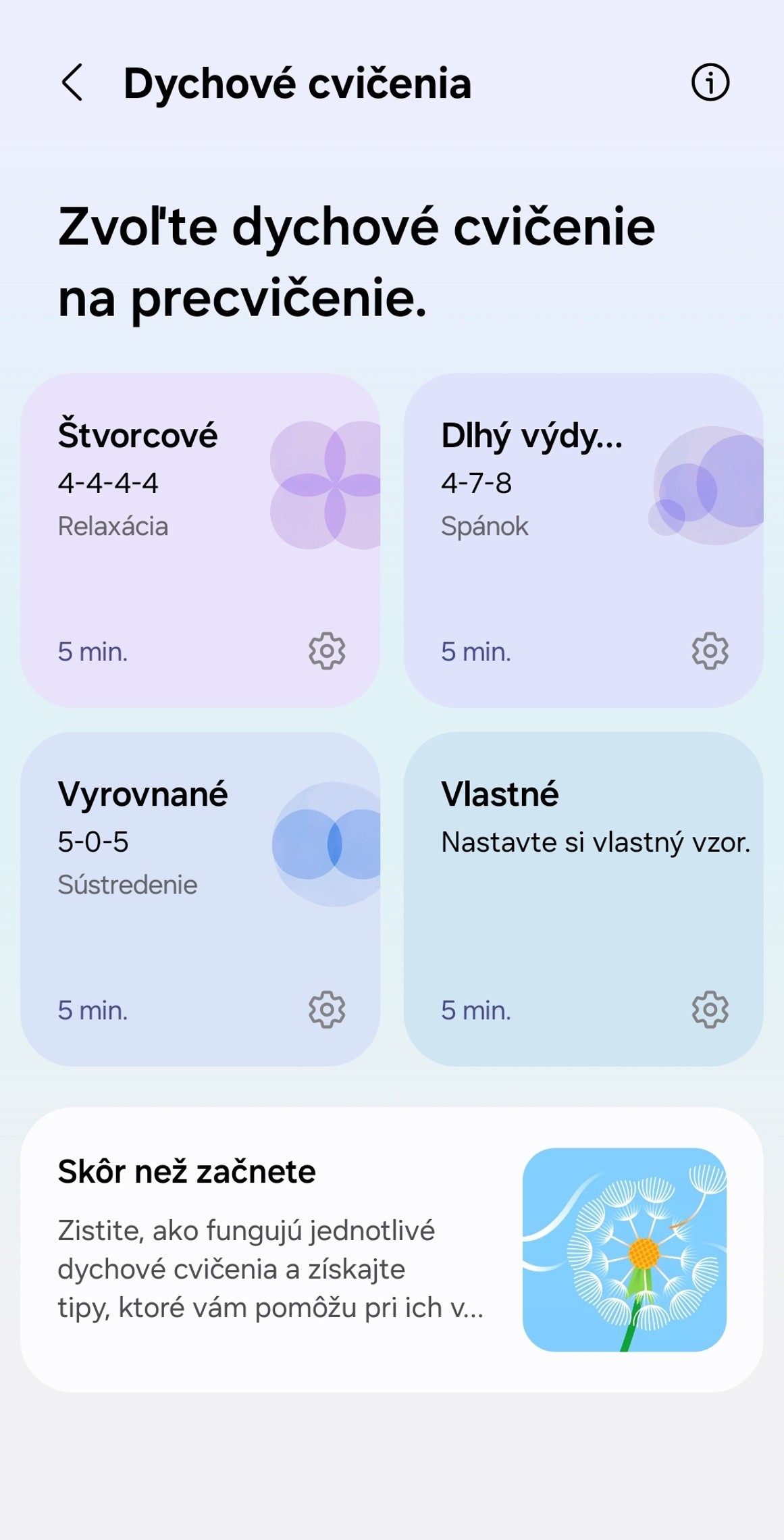Go back from Dychové cvičenia
This screenshot has width=784, height=1540.
coord(73,83)
